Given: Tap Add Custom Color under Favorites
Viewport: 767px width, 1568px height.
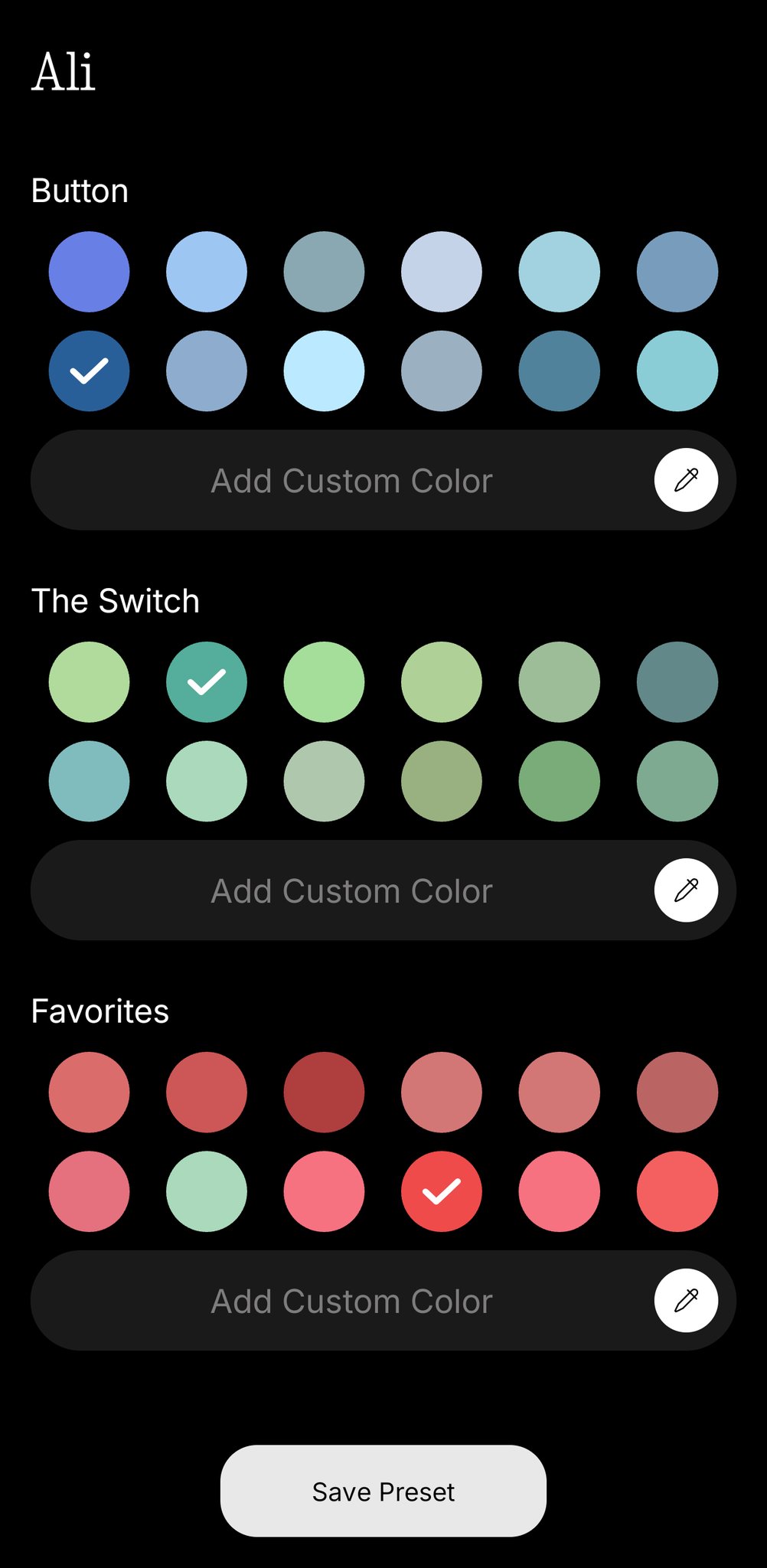Looking at the screenshot, I should [x=351, y=1301].
